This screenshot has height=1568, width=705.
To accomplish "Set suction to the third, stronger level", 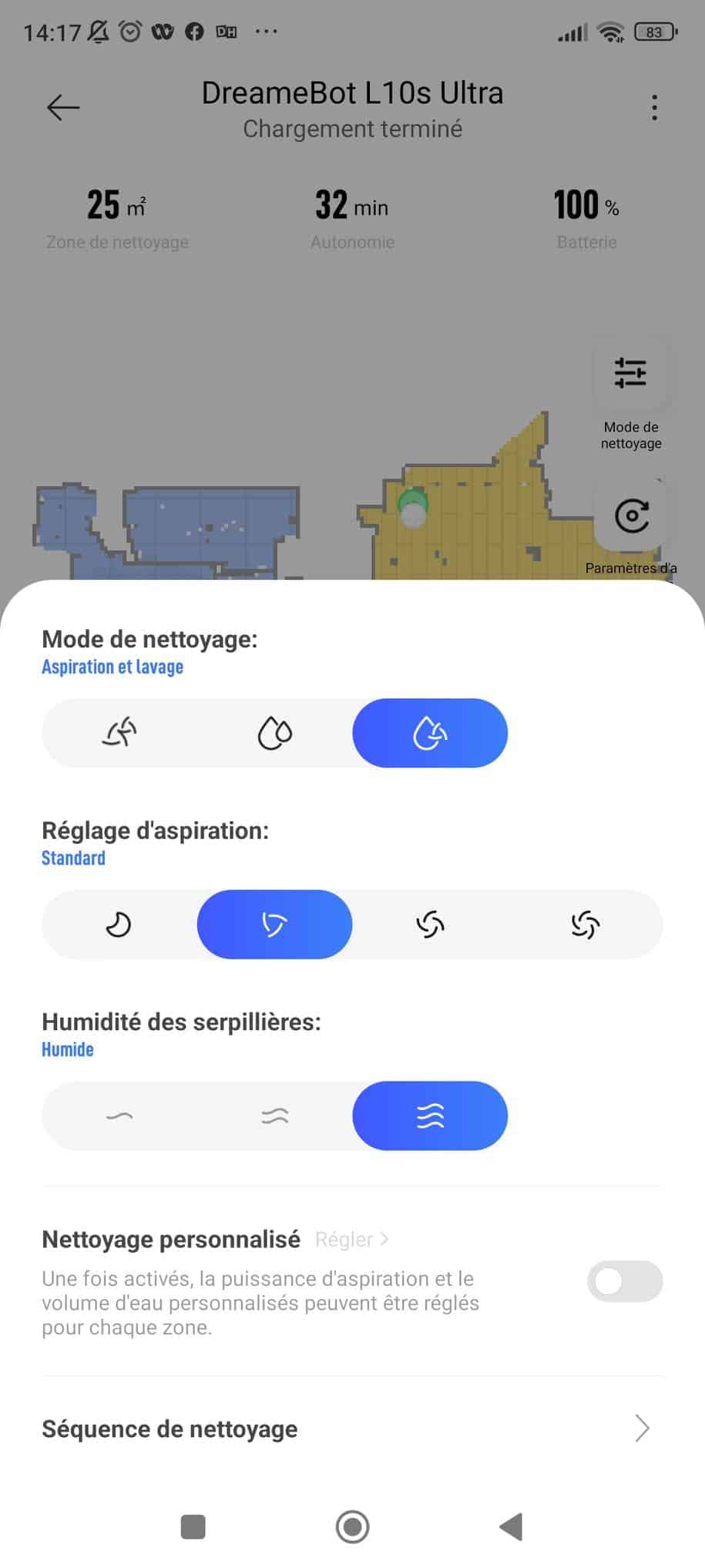I will 430,924.
